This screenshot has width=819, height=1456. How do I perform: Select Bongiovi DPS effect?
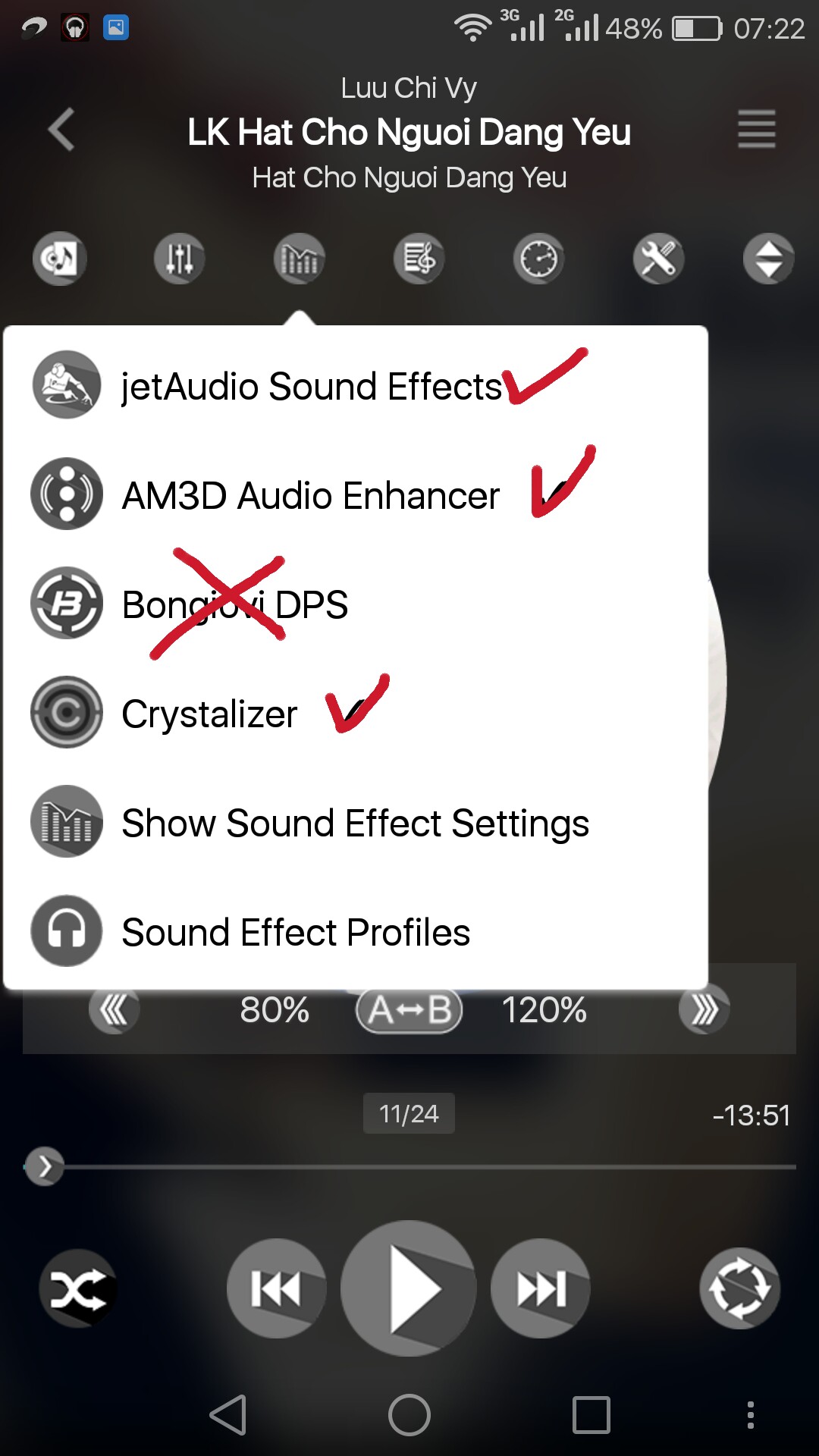click(234, 604)
